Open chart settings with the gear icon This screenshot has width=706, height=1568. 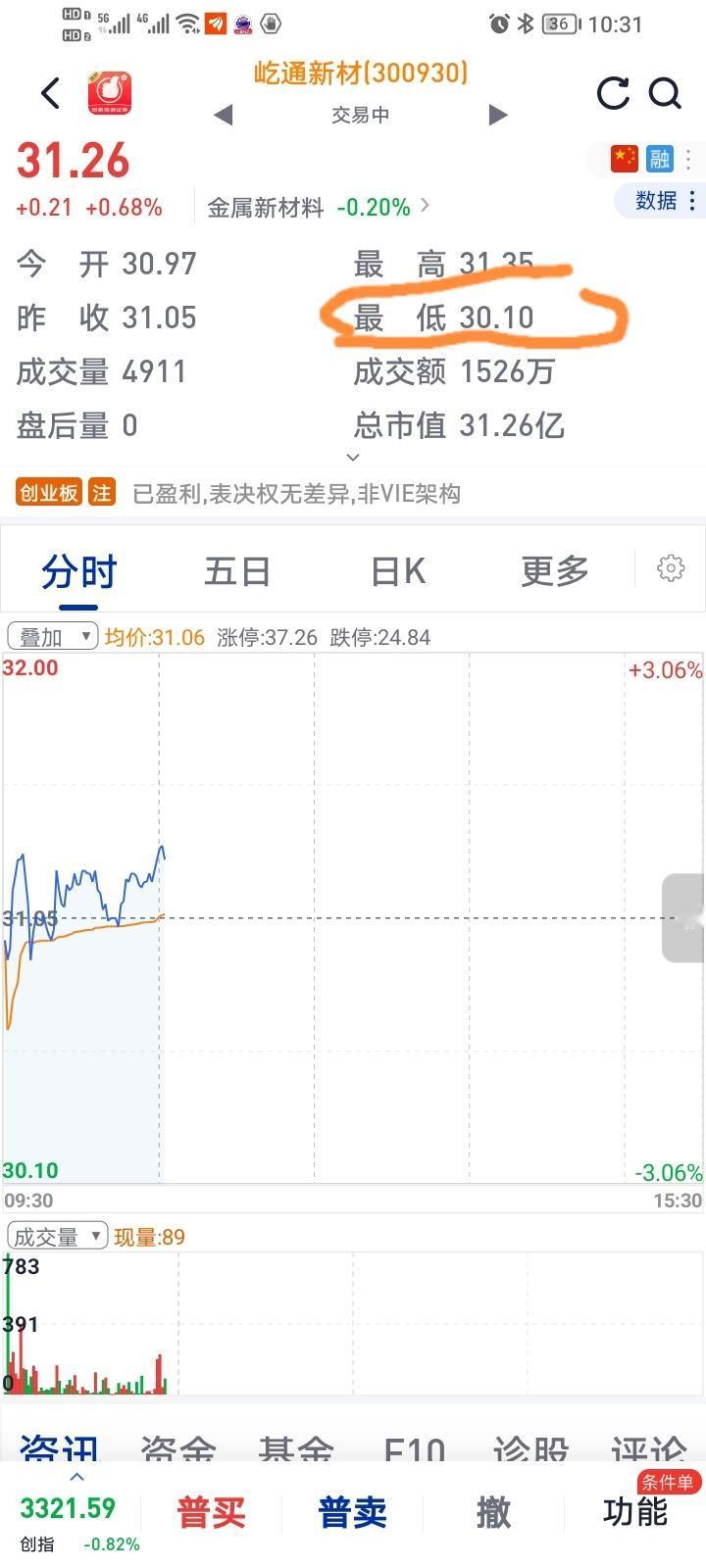point(671,568)
